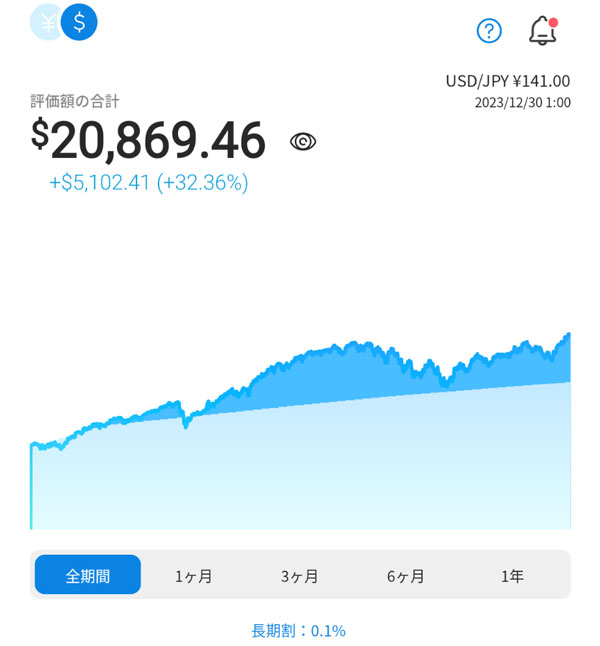The image size is (600, 646).
Task: Open the 長期割 0.1% link
Action: pyautogui.click(x=298, y=630)
